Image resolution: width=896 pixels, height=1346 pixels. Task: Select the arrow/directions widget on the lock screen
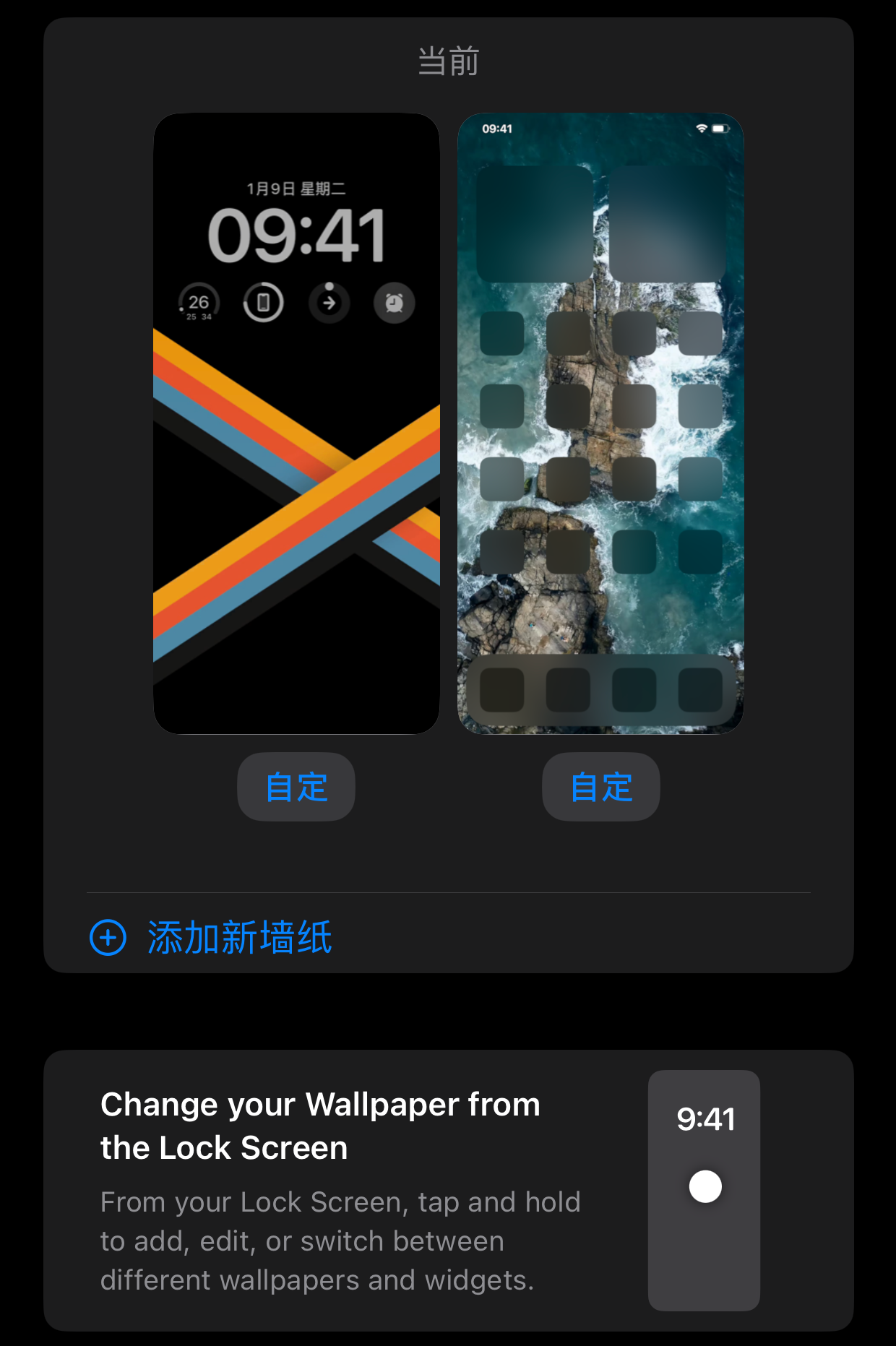click(328, 303)
